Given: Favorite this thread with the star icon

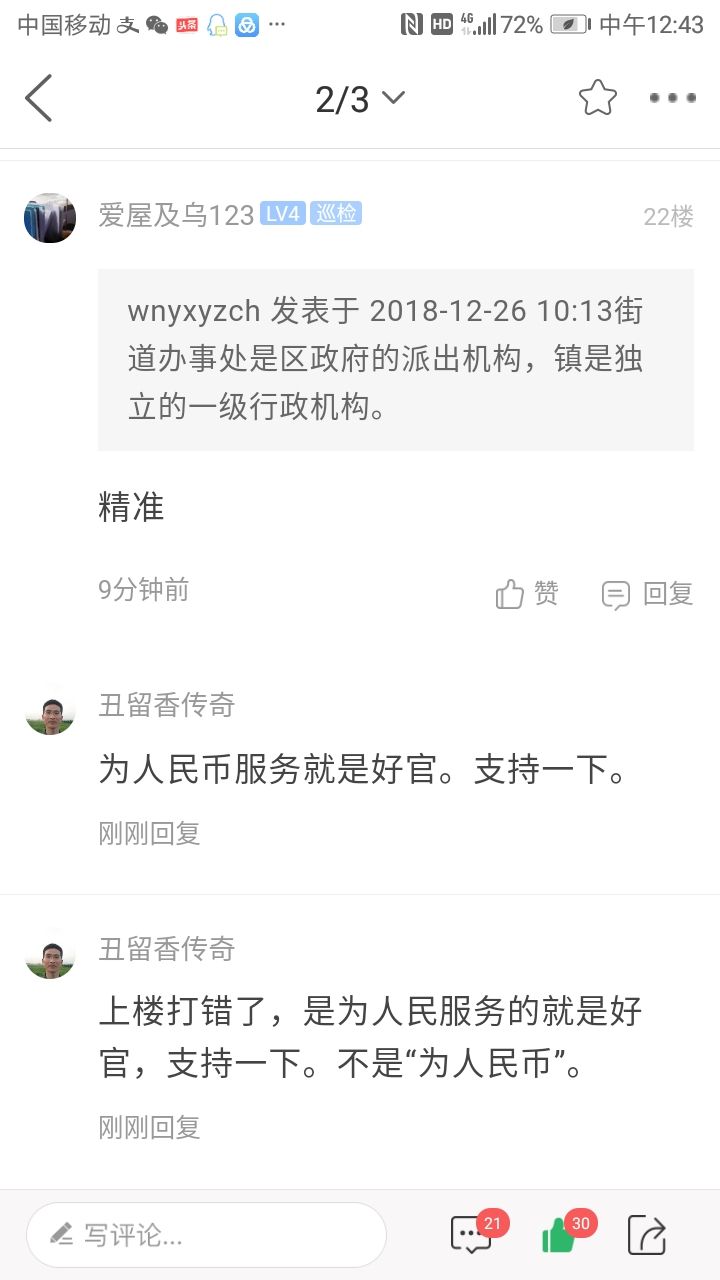Looking at the screenshot, I should 597,97.
